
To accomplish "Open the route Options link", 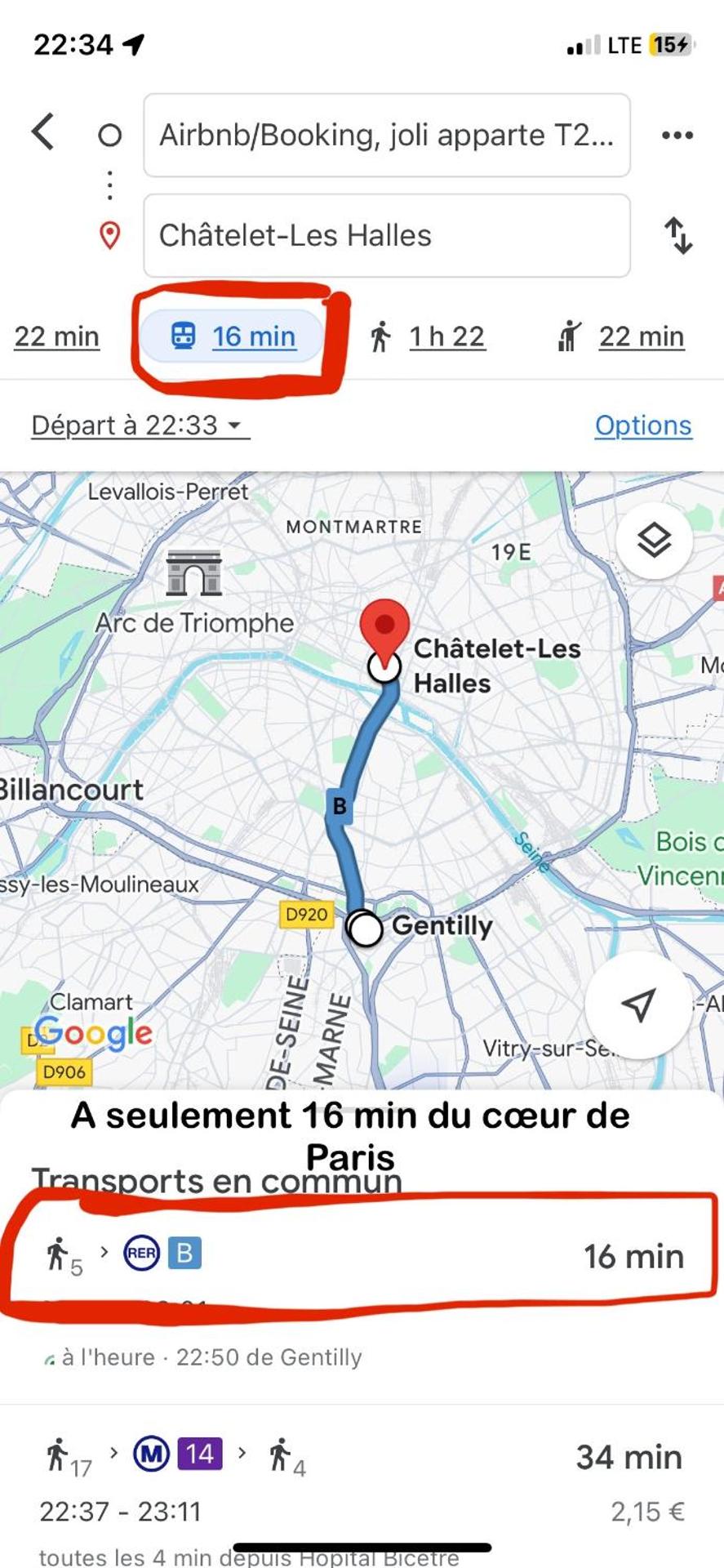I will [642, 425].
